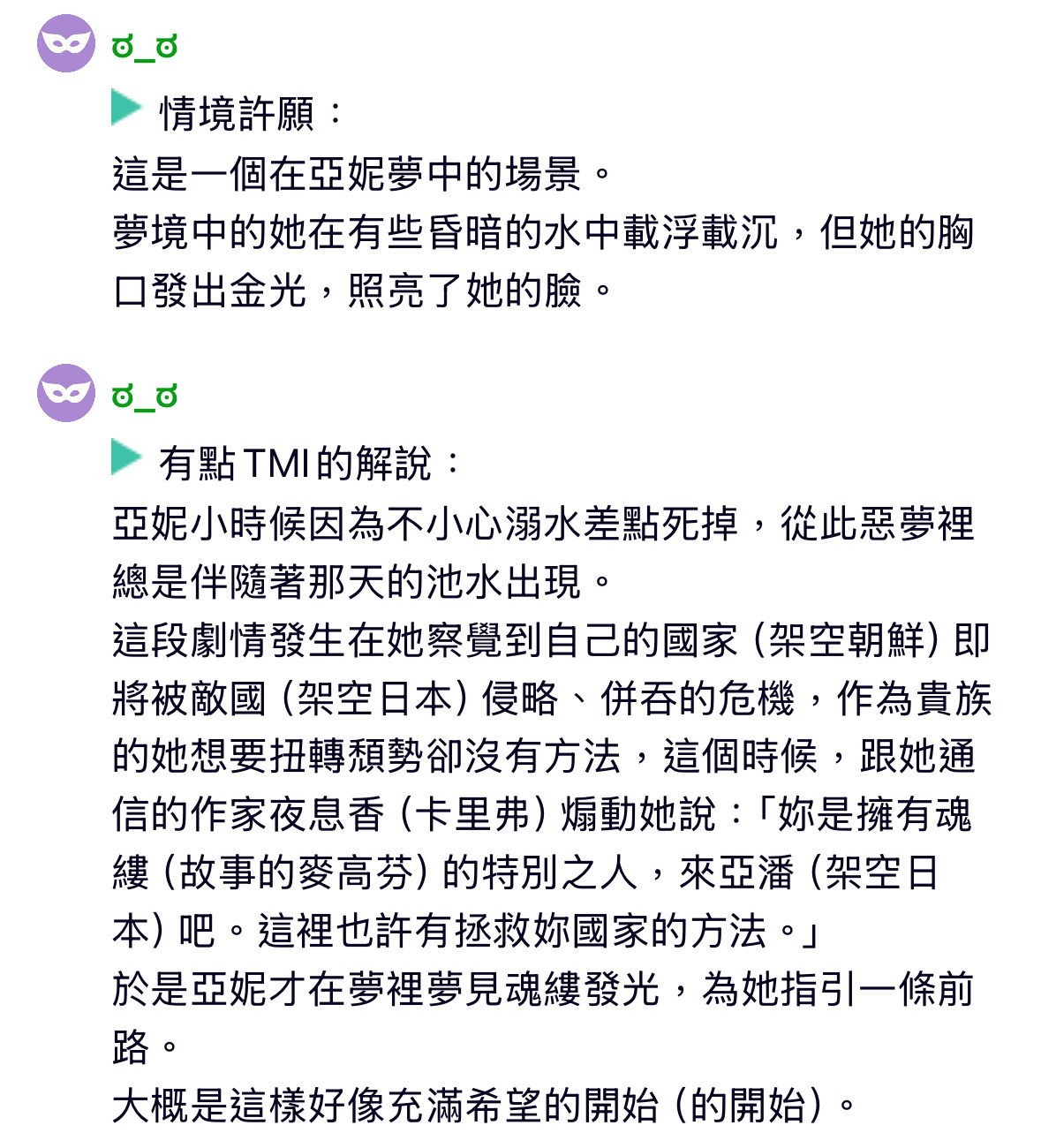Tap the ಠ_ಠ username above 有點TMI的解說 reply
The width and height of the screenshot is (1041, 1148).
[145, 397]
